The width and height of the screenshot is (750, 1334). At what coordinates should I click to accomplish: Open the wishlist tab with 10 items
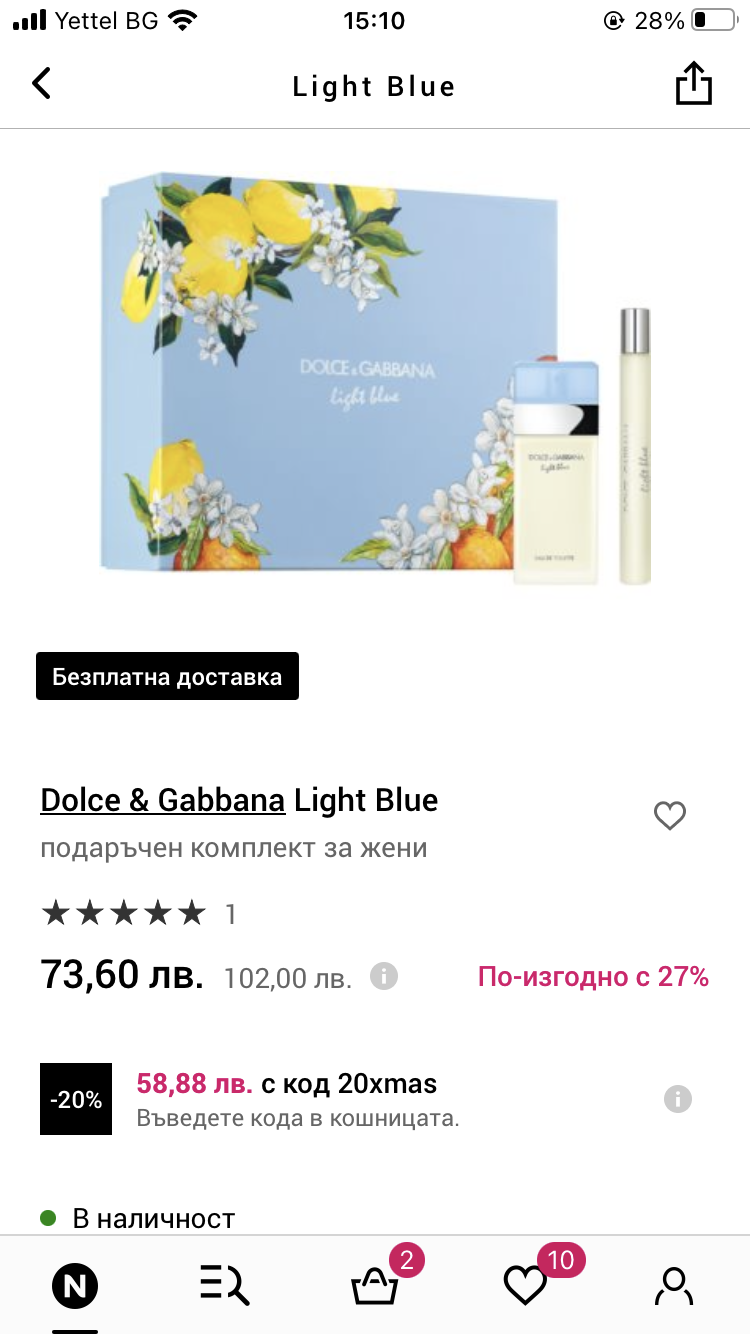(x=526, y=1286)
